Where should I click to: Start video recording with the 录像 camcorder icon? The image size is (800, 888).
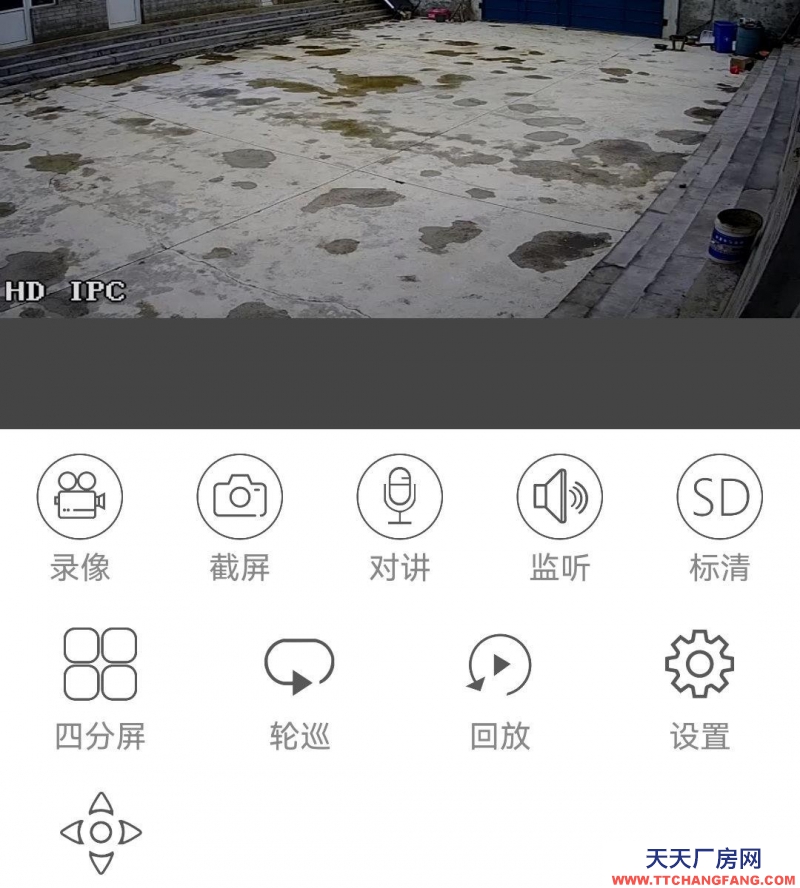[x=80, y=496]
